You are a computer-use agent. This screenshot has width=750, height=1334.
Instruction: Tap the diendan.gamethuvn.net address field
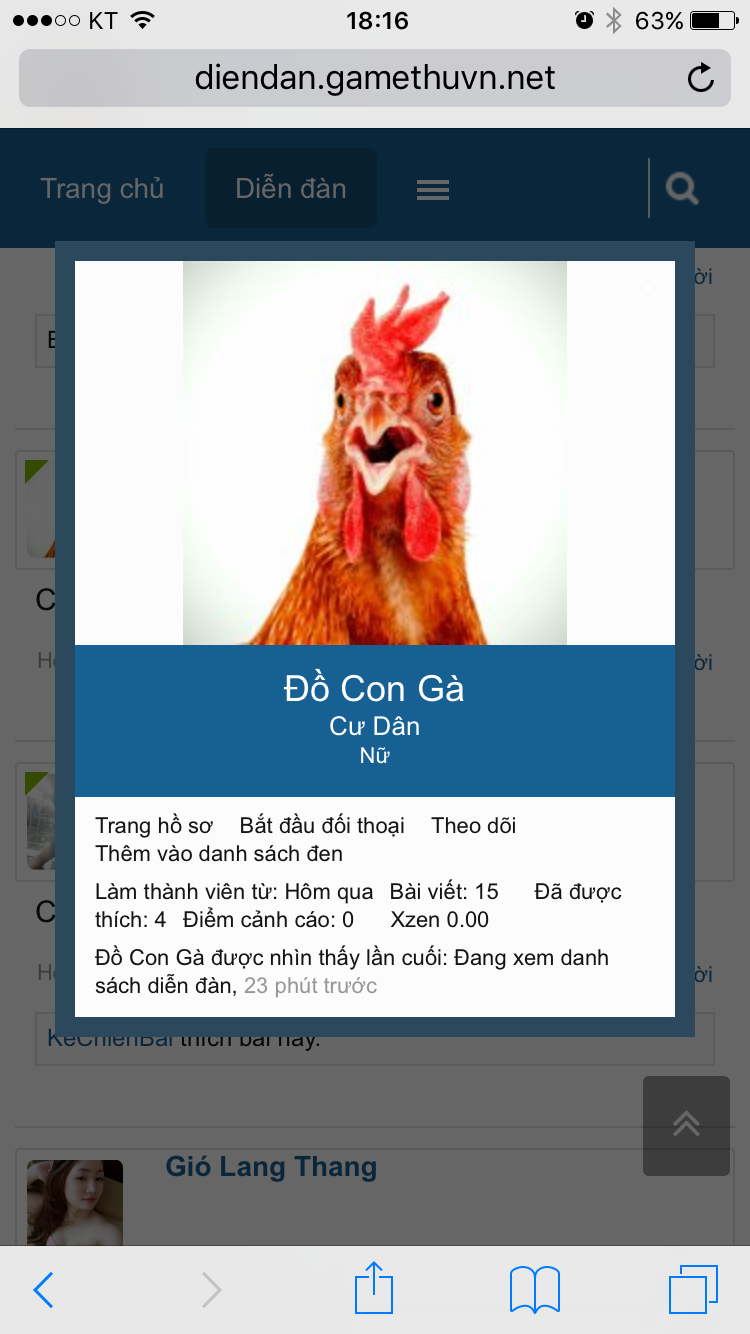(x=375, y=78)
